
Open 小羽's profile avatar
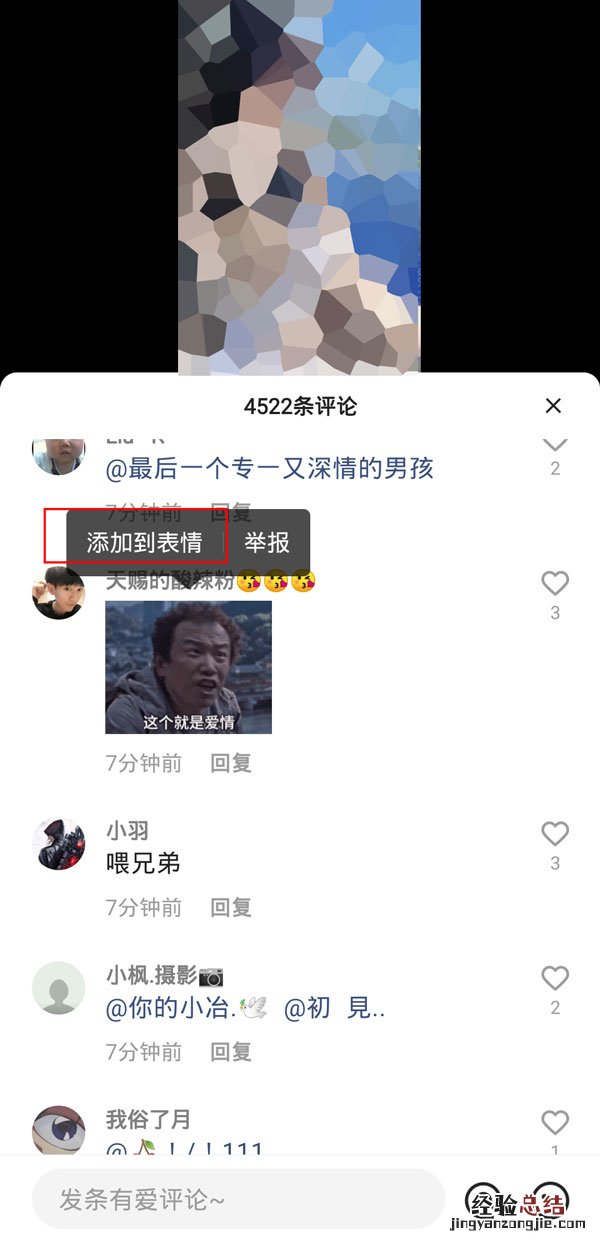click(x=58, y=844)
